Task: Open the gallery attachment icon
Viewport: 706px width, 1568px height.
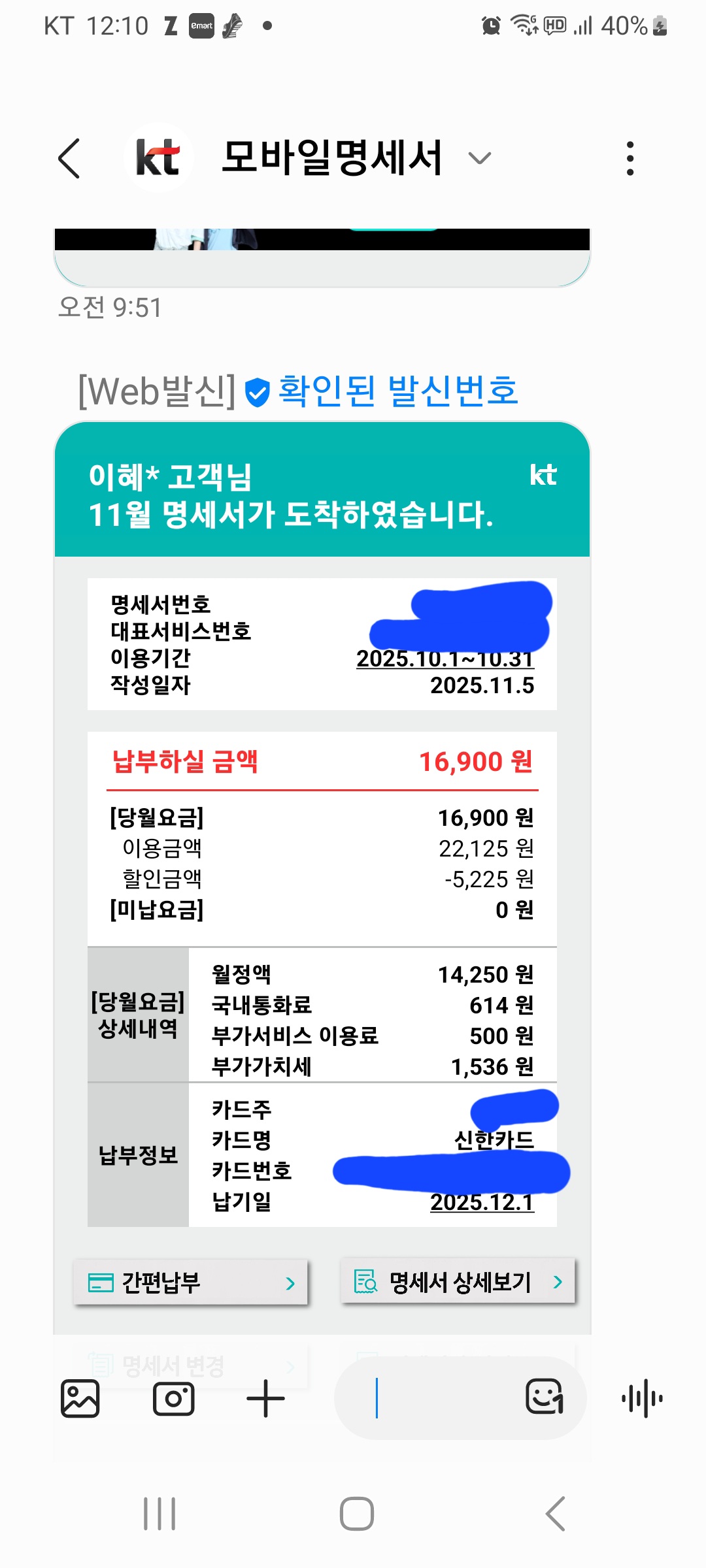Action: (x=80, y=1399)
